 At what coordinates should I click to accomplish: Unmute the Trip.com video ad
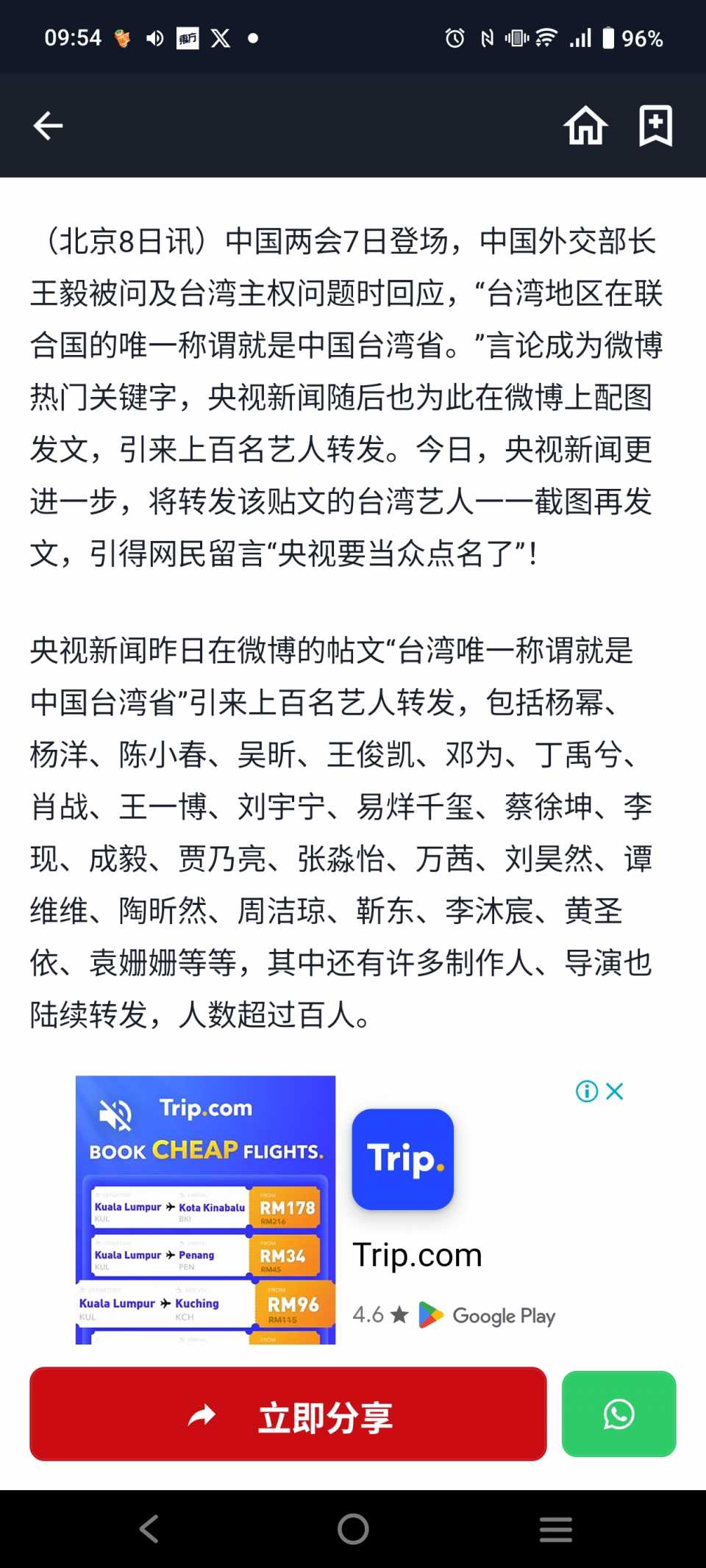(x=115, y=1115)
